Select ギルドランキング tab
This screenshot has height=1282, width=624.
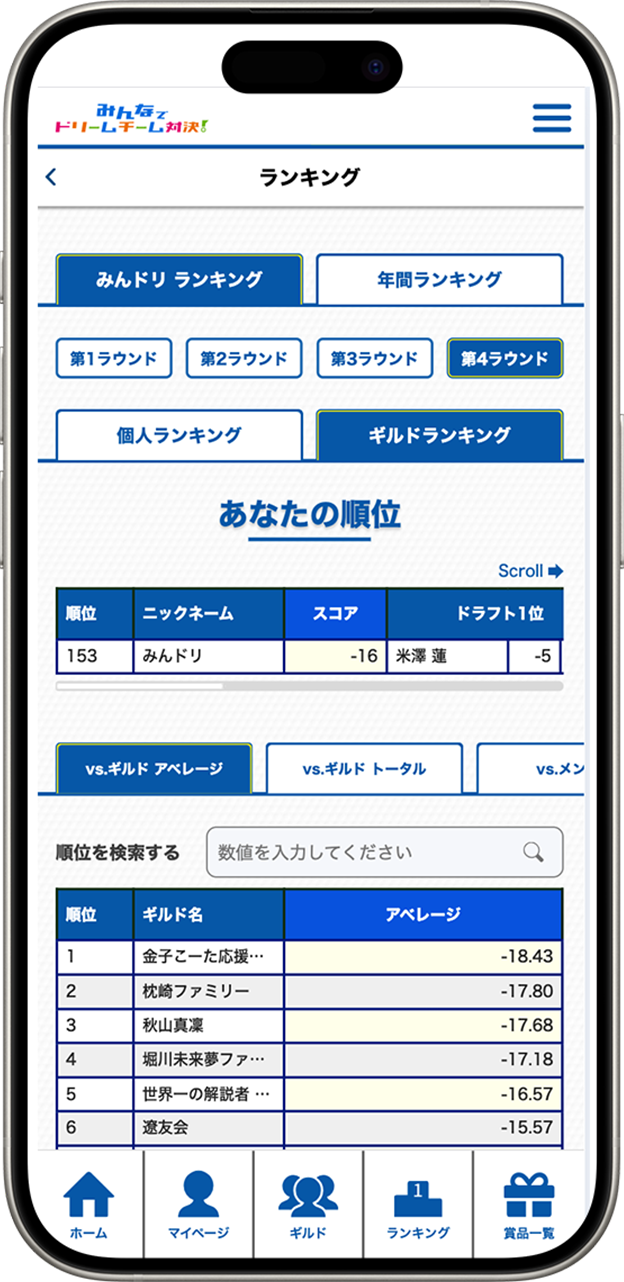(x=439, y=435)
